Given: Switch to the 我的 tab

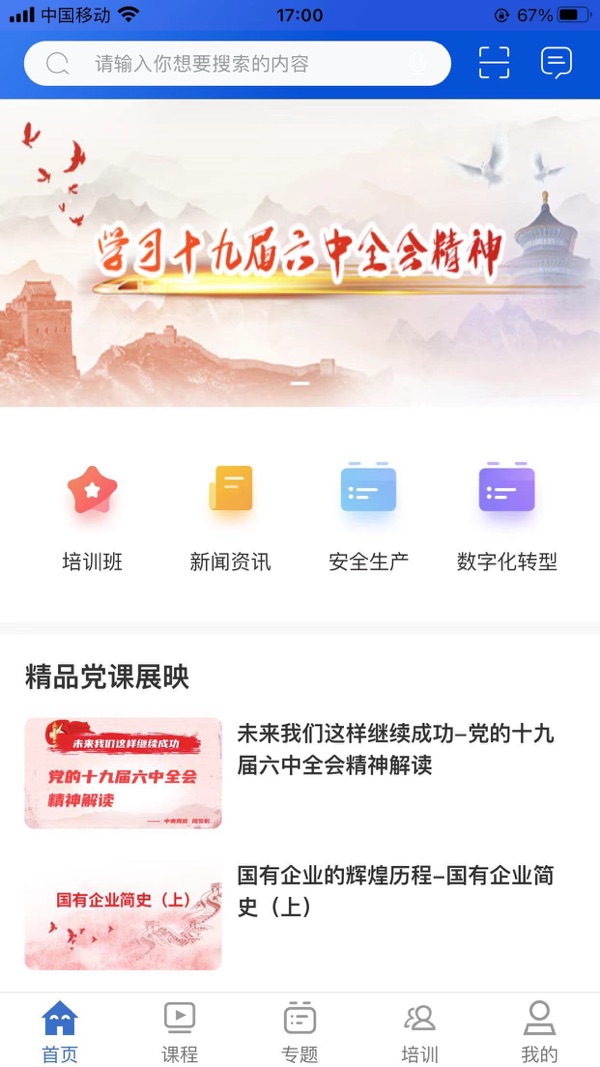Looking at the screenshot, I should [x=539, y=1031].
